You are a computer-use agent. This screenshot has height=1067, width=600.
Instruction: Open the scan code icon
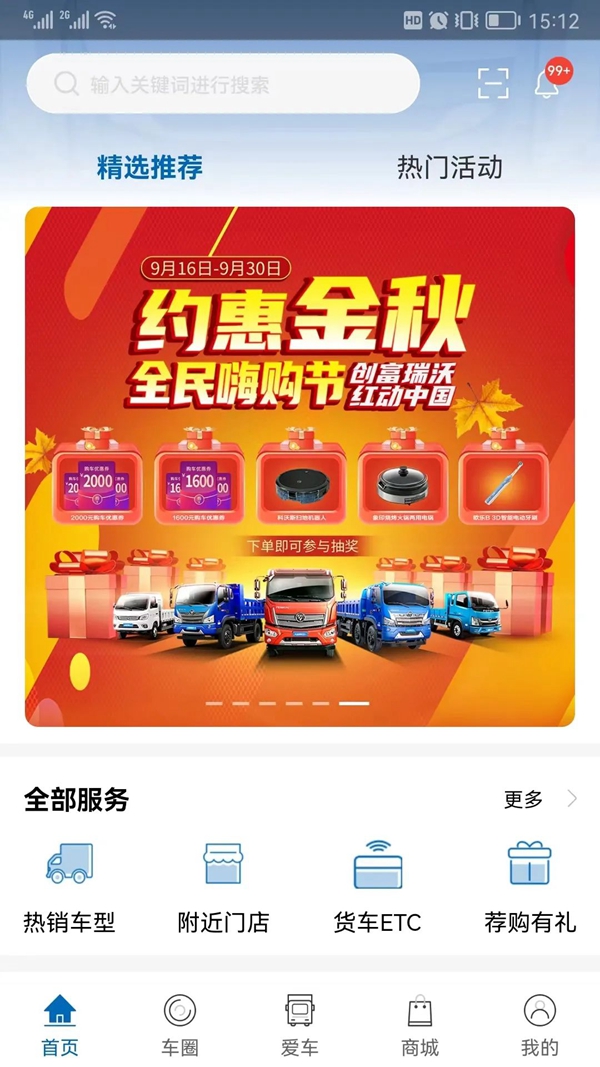493,84
